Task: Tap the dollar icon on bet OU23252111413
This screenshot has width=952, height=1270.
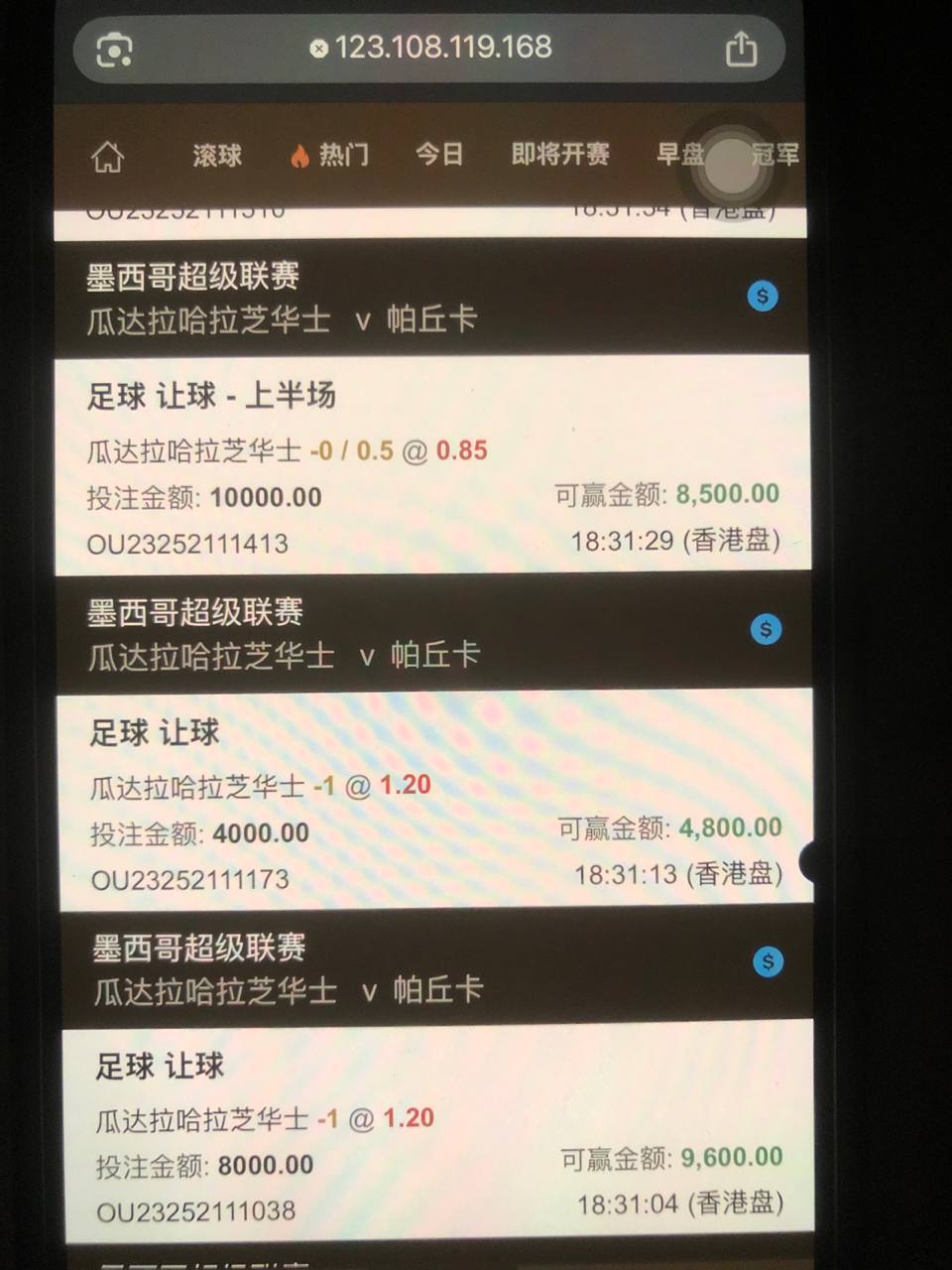Action: pos(763,296)
